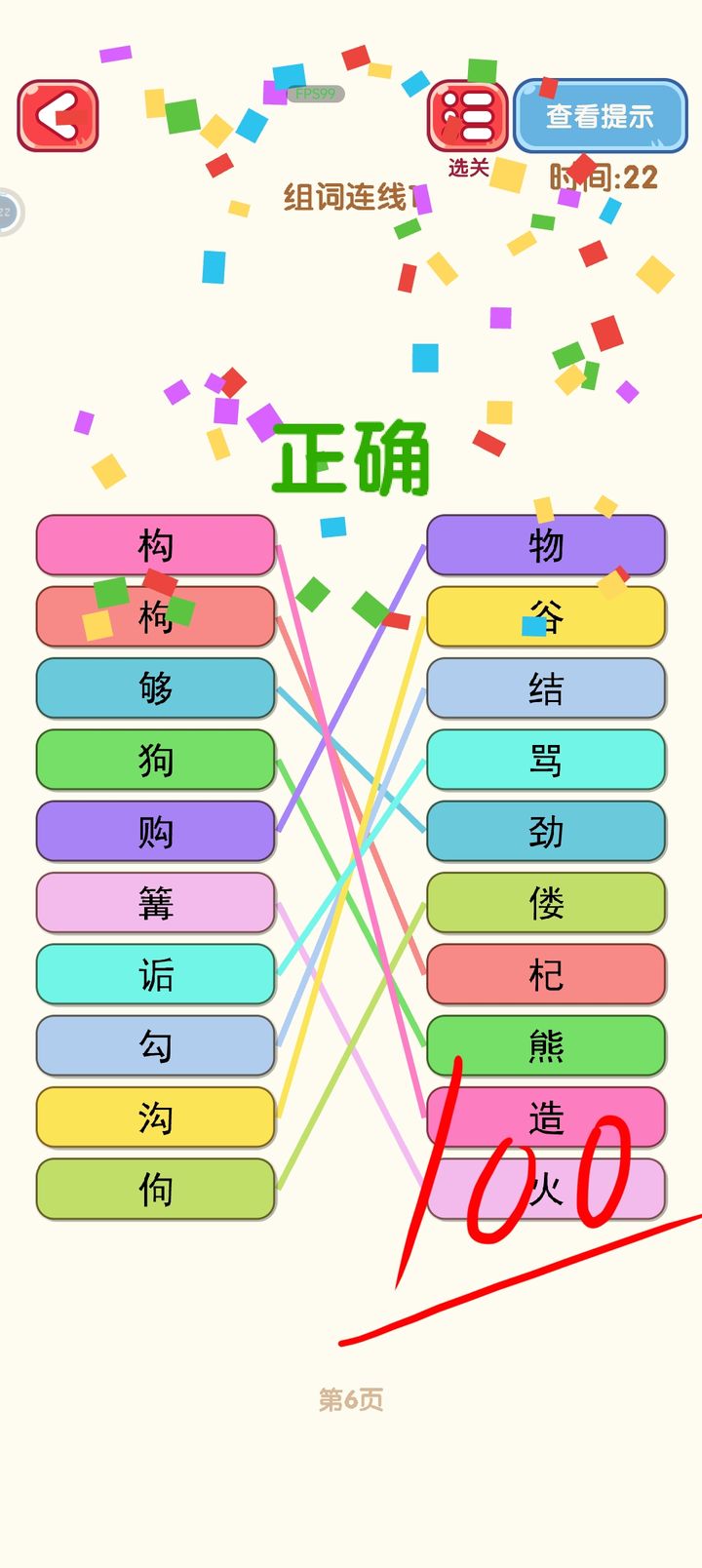This screenshot has height=1568, width=702.
Task: Tap the cyan 骂 tile
Action: click(546, 760)
